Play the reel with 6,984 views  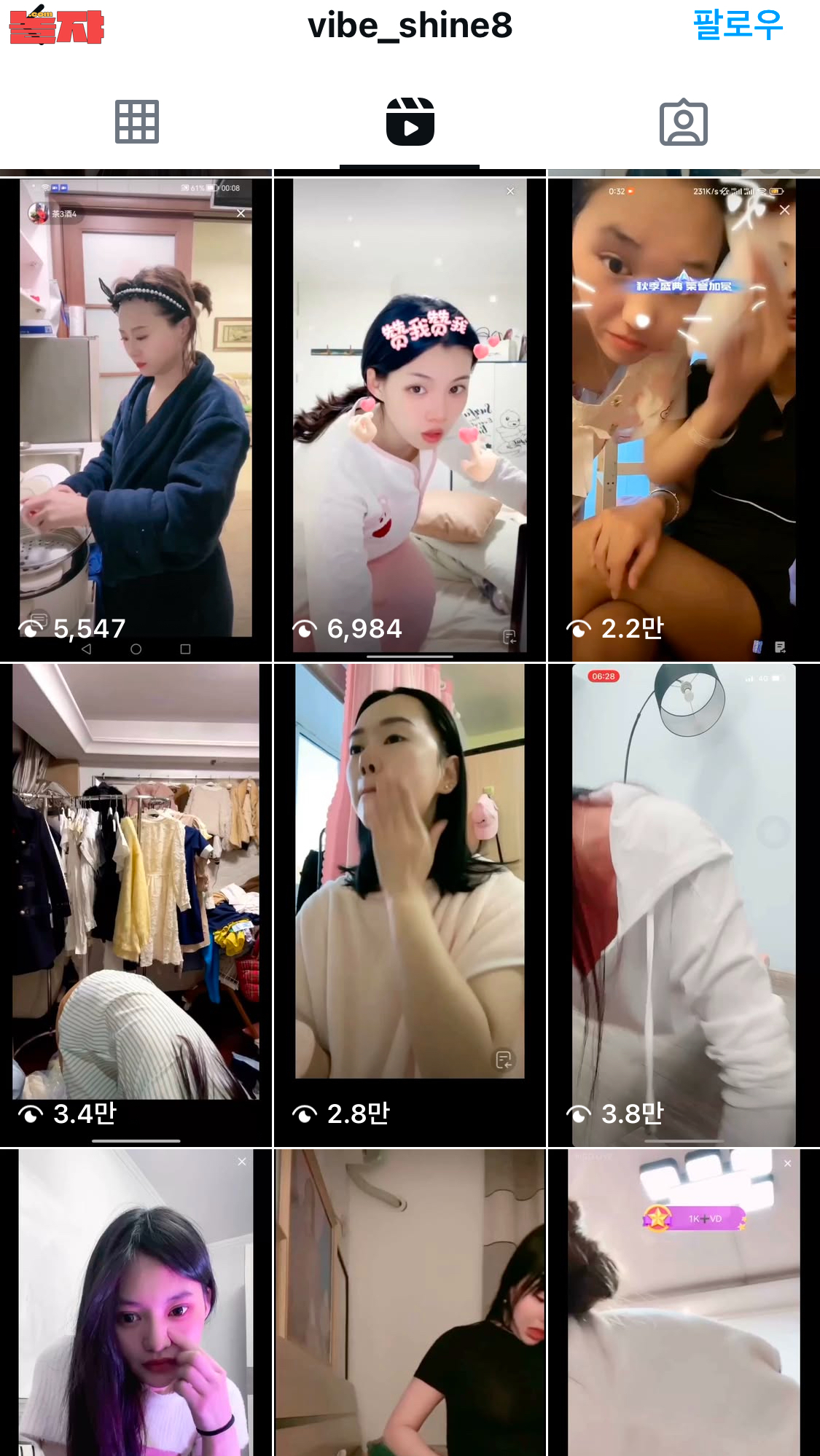click(410, 420)
